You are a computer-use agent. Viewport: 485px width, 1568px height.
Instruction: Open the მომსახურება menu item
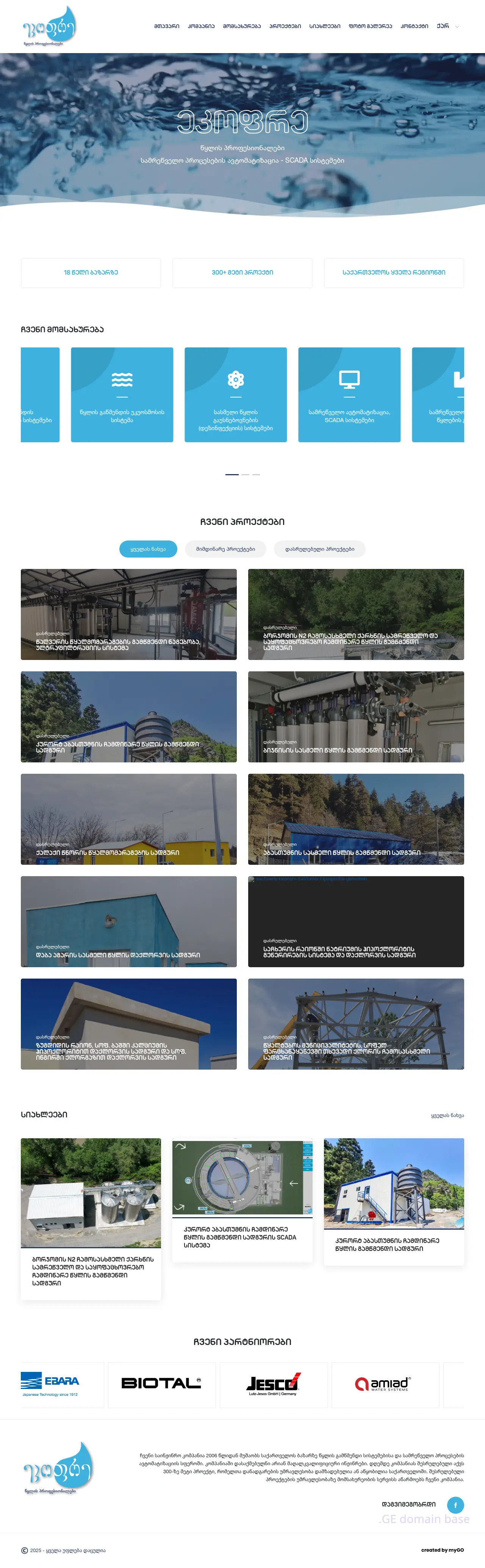pyautogui.click(x=242, y=26)
